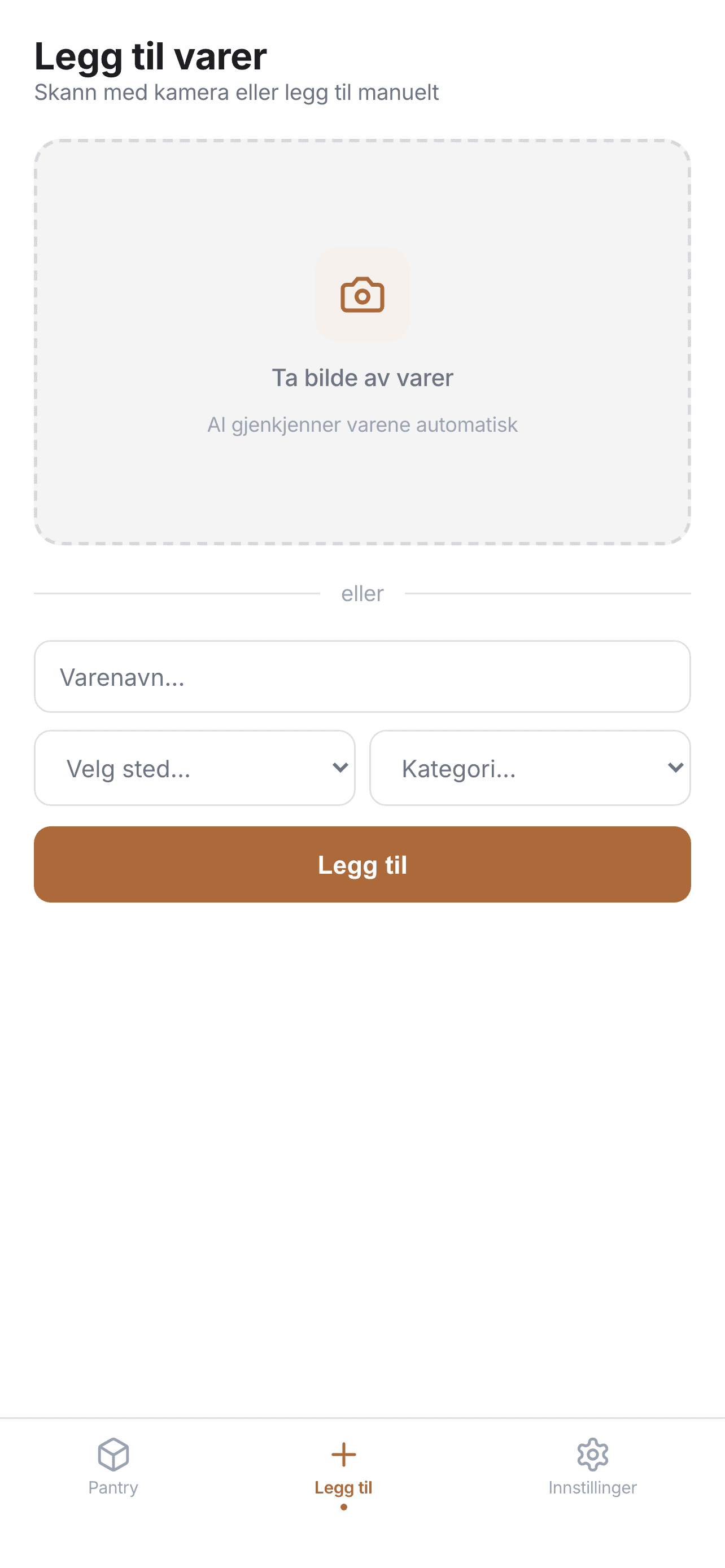Click the Varenavn input field
Viewport: 725px width, 1568px height.
tap(361, 677)
